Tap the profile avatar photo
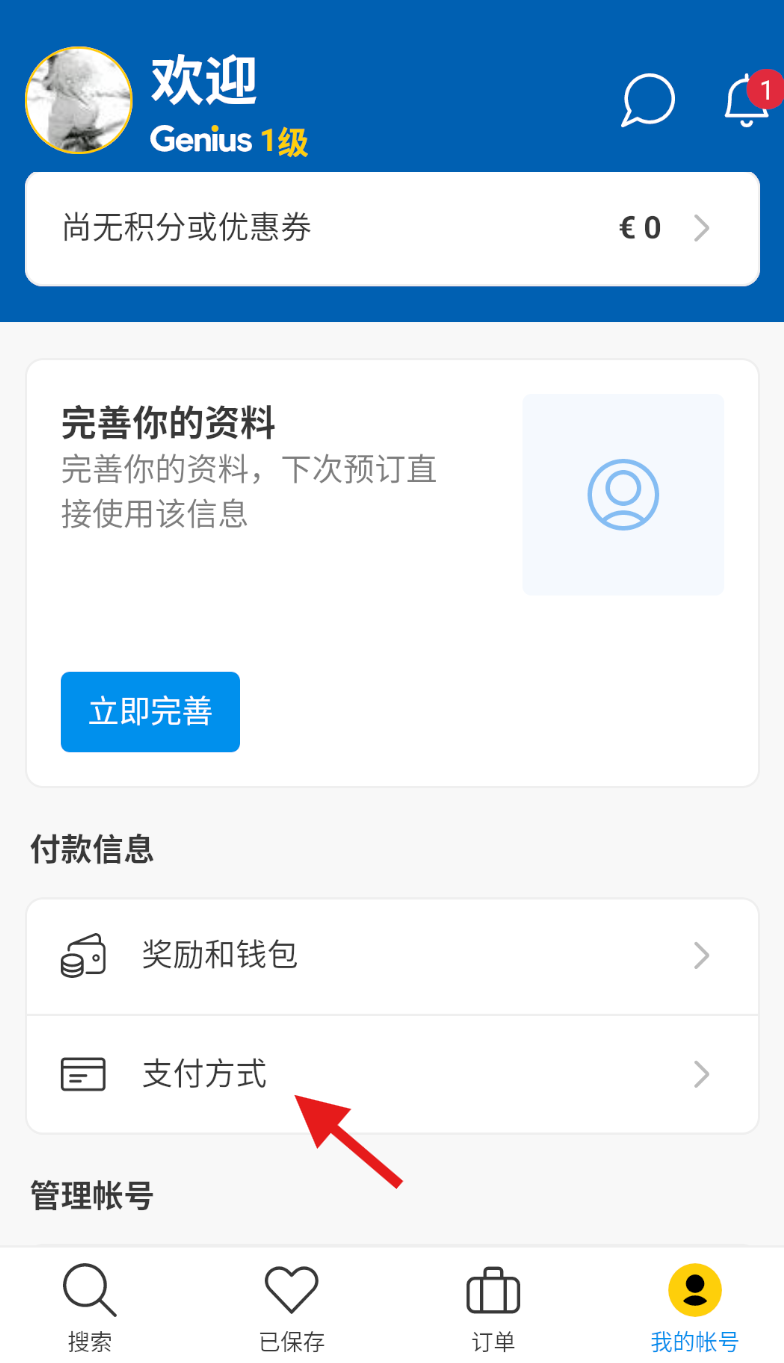Viewport: 784px width, 1363px height. (79, 100)
